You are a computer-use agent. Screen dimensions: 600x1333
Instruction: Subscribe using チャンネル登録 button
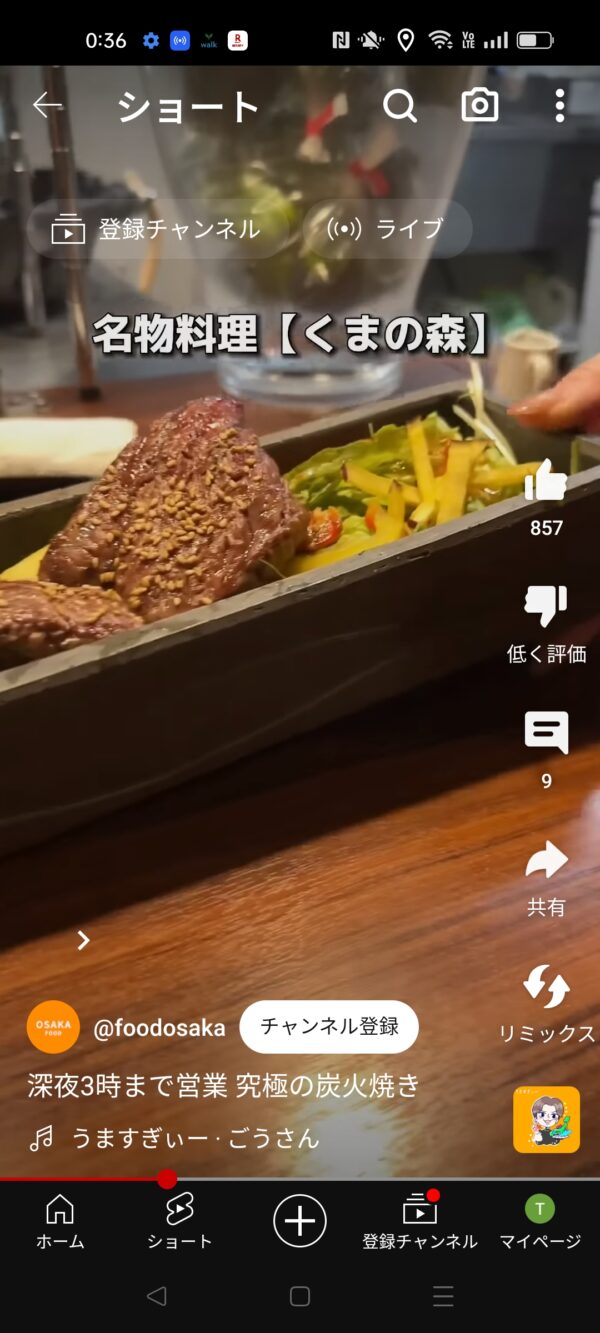pyautogui.click(x=329, y=1027)
